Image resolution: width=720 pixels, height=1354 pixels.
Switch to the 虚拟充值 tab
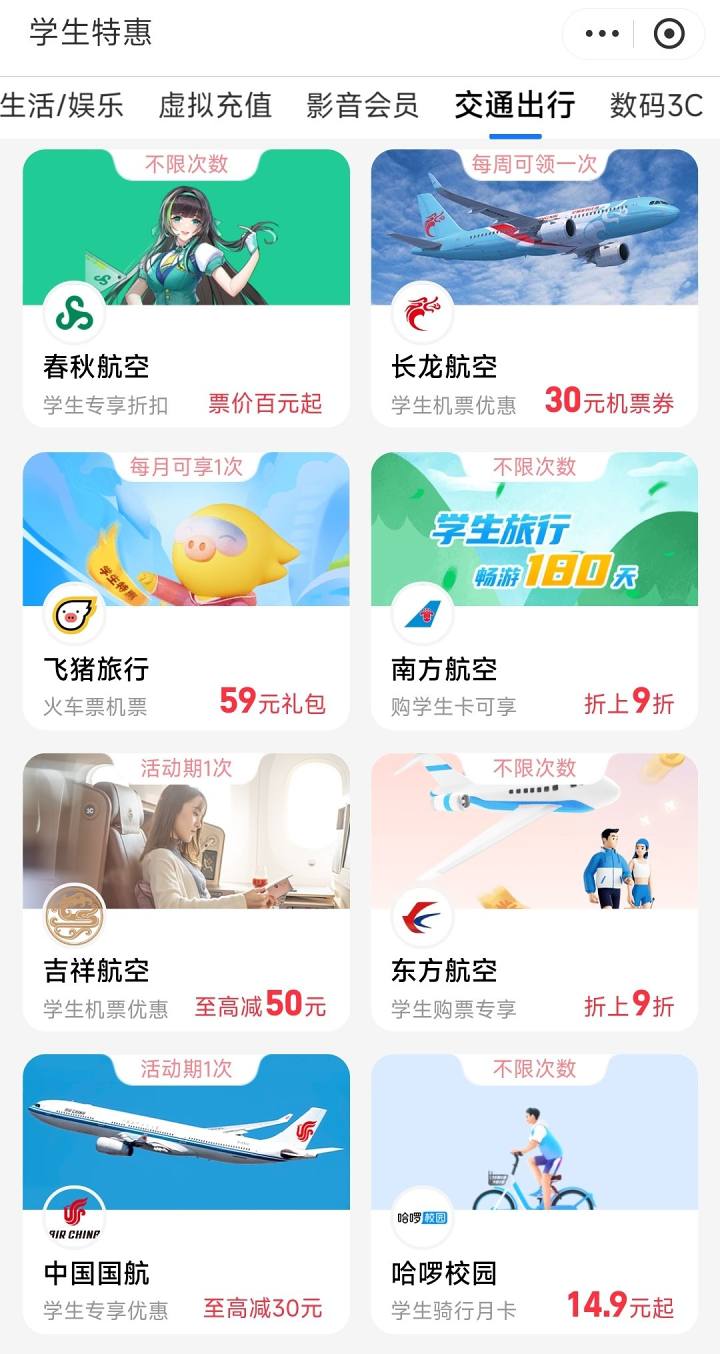[215, 105]
